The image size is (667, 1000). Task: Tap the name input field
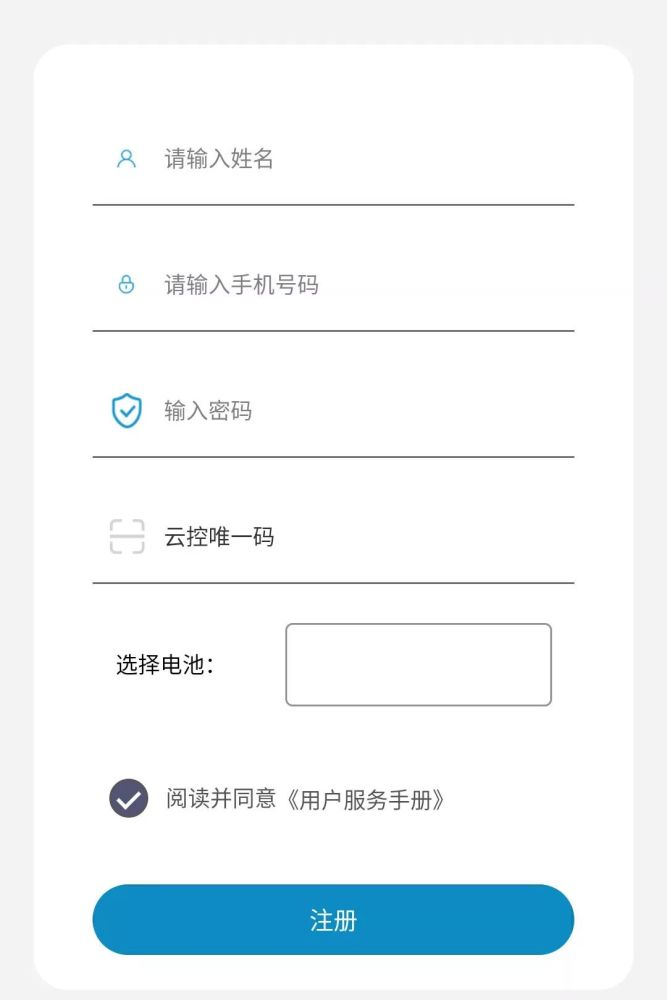[x=360, y=159]
